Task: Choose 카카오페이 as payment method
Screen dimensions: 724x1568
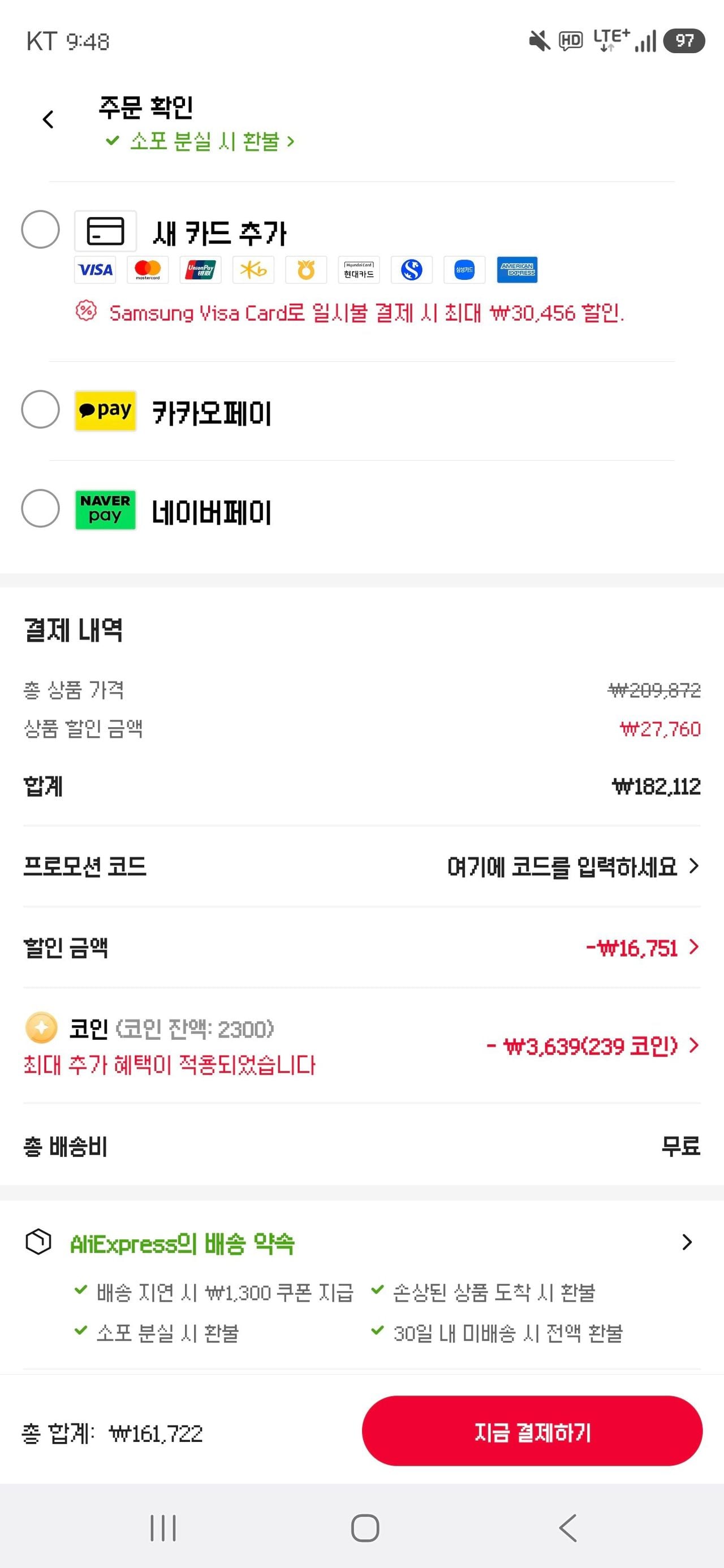Action: click(x=40, y=409)
